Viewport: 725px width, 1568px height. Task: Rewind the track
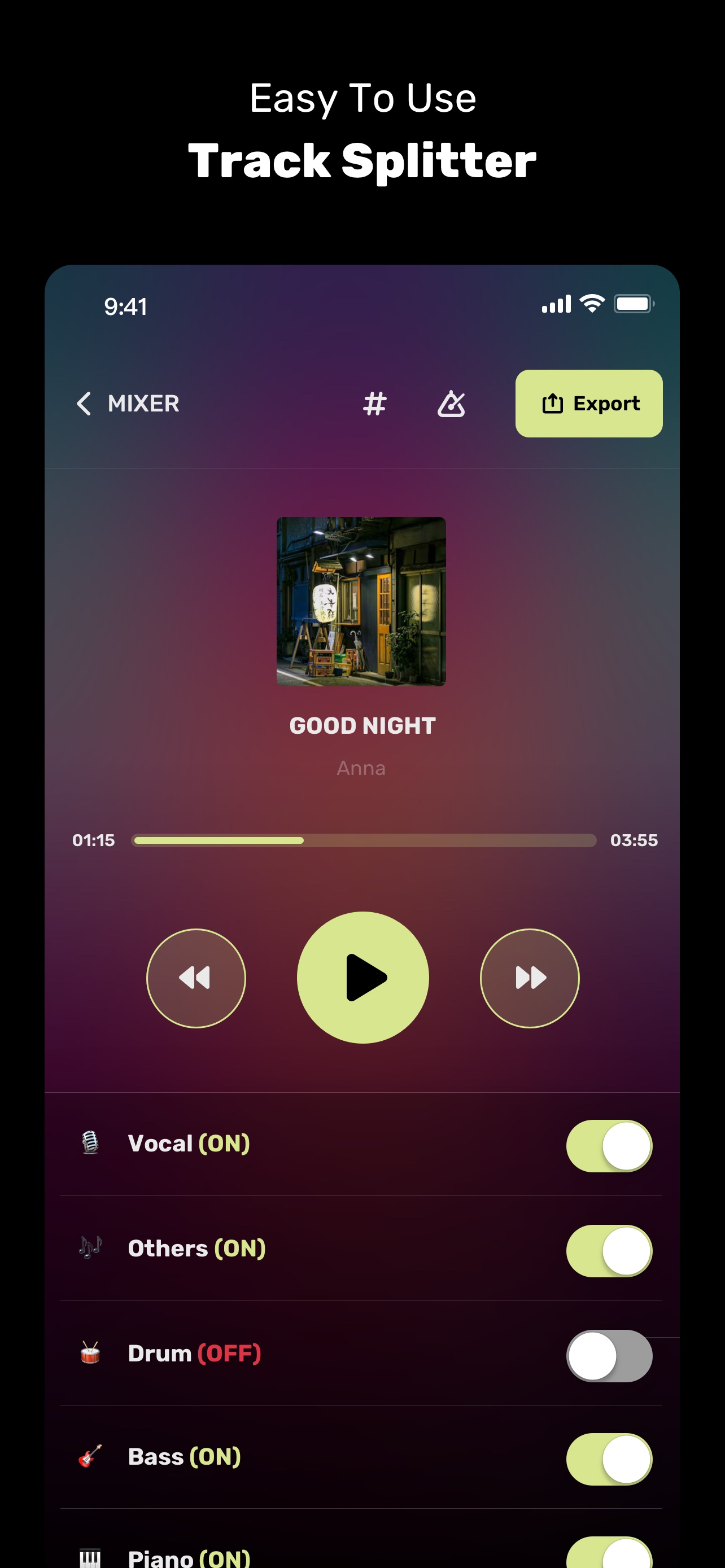point(196,978)
